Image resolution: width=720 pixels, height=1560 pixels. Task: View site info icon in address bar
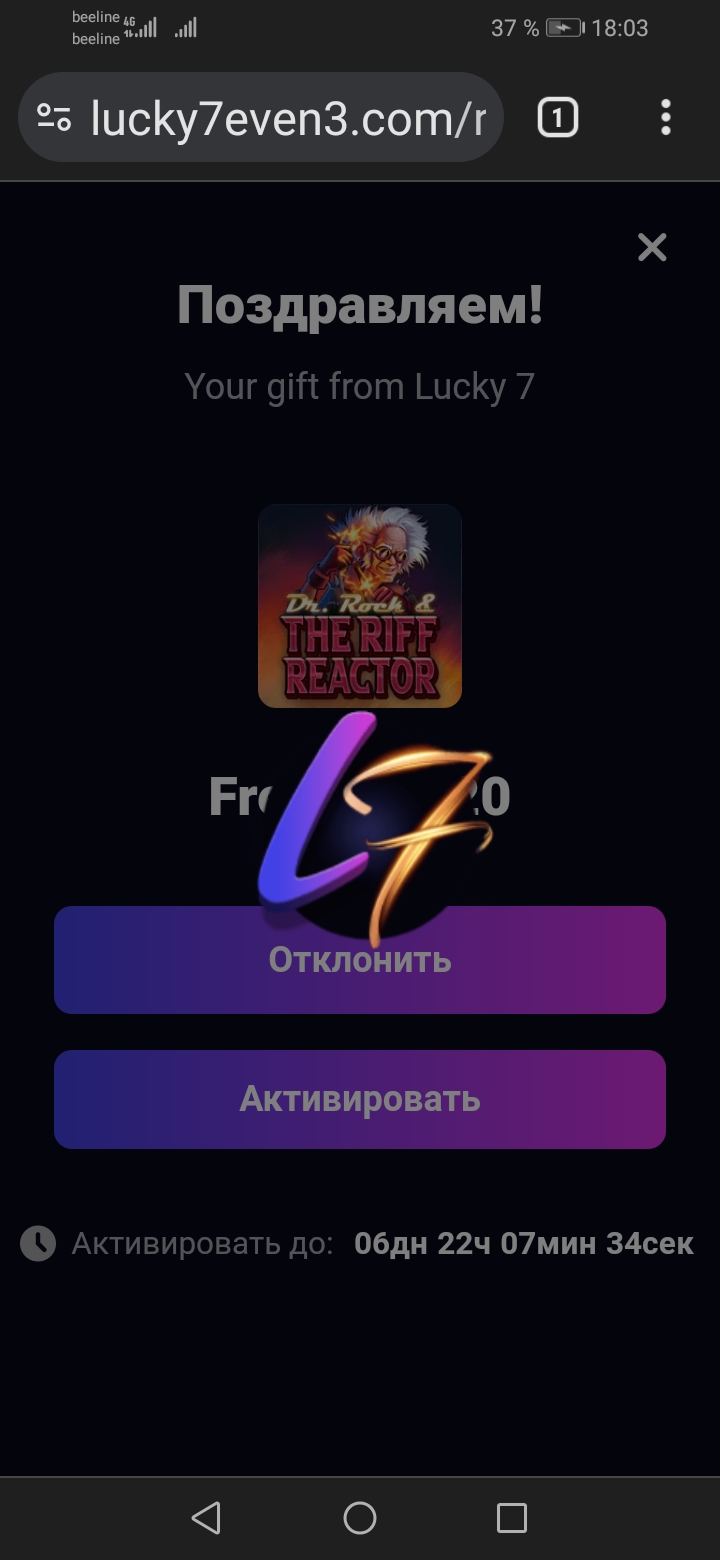click(54, 118)
